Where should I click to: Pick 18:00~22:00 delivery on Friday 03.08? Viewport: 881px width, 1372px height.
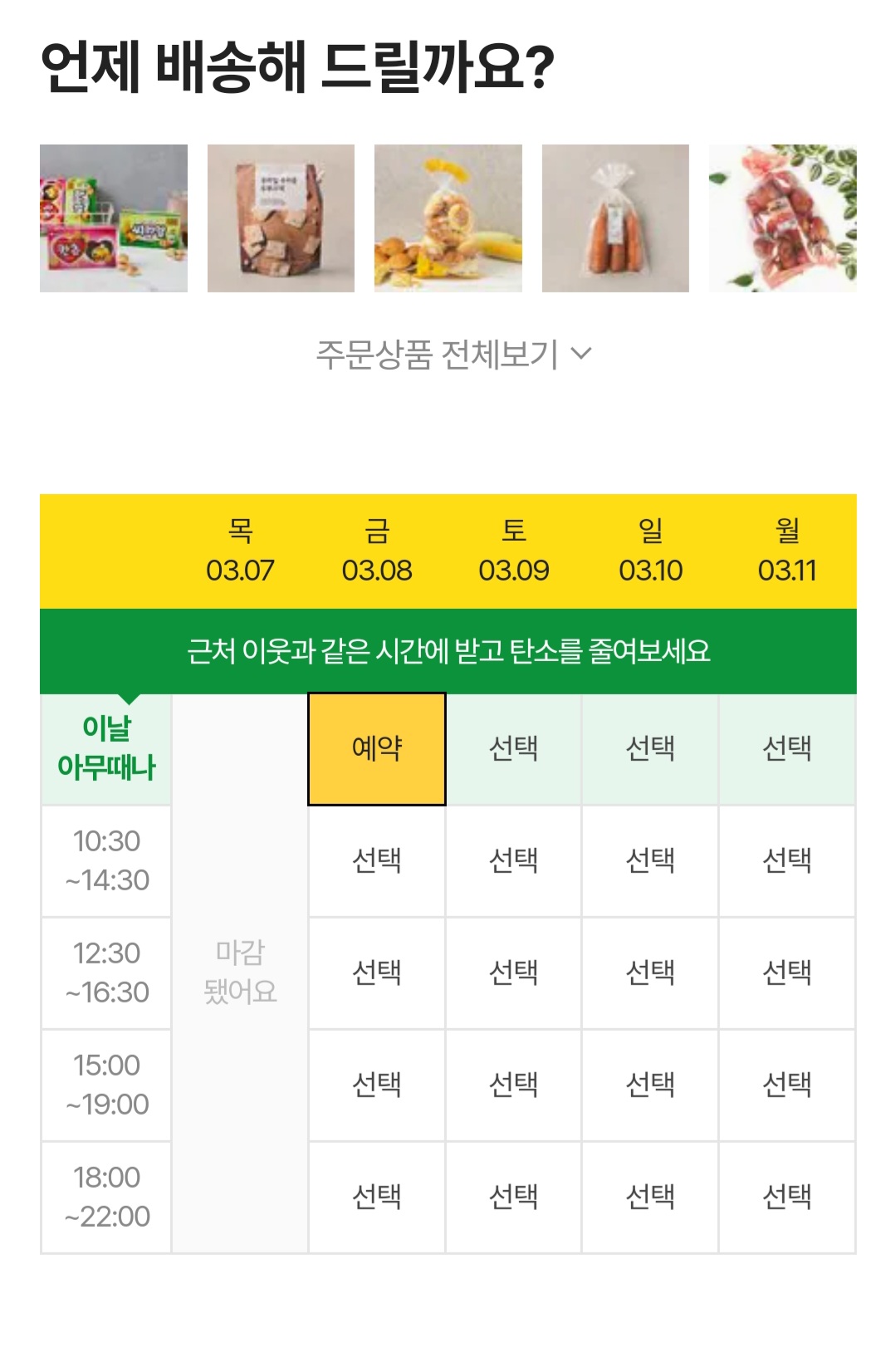coord(377,1197)
